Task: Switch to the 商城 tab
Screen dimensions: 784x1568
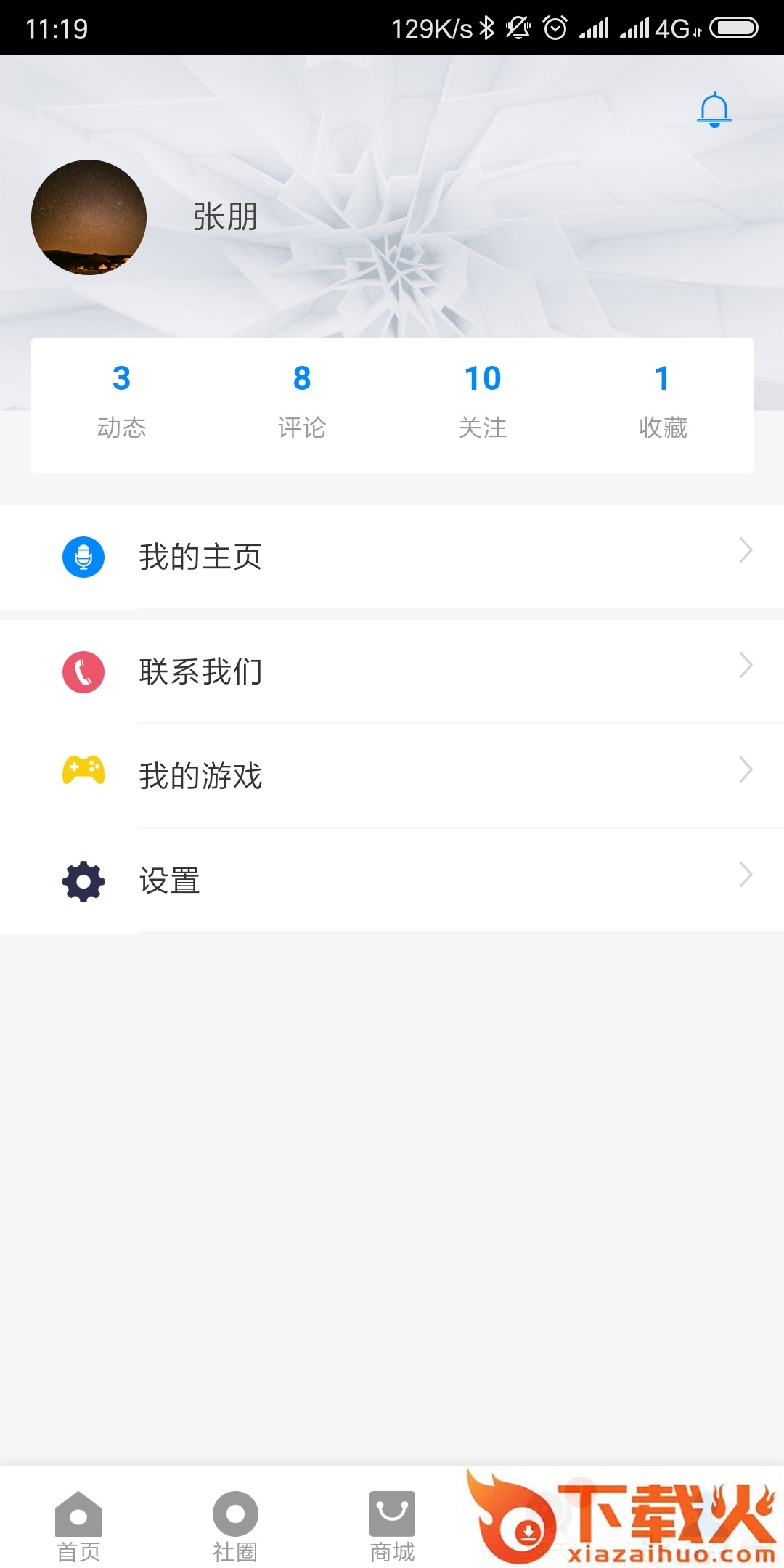Action: pos(392,1526)
